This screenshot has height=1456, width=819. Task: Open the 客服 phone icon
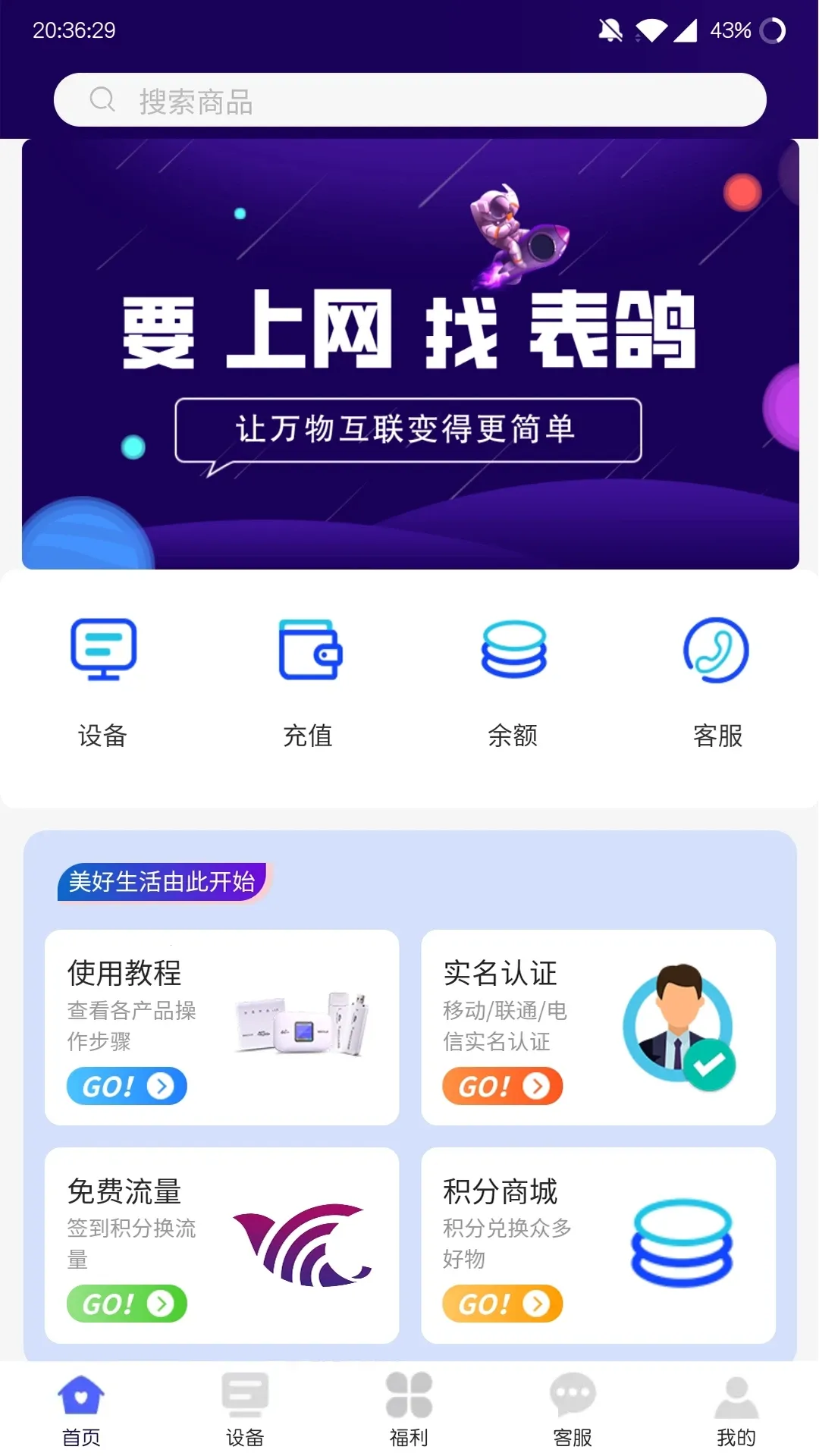715,651
